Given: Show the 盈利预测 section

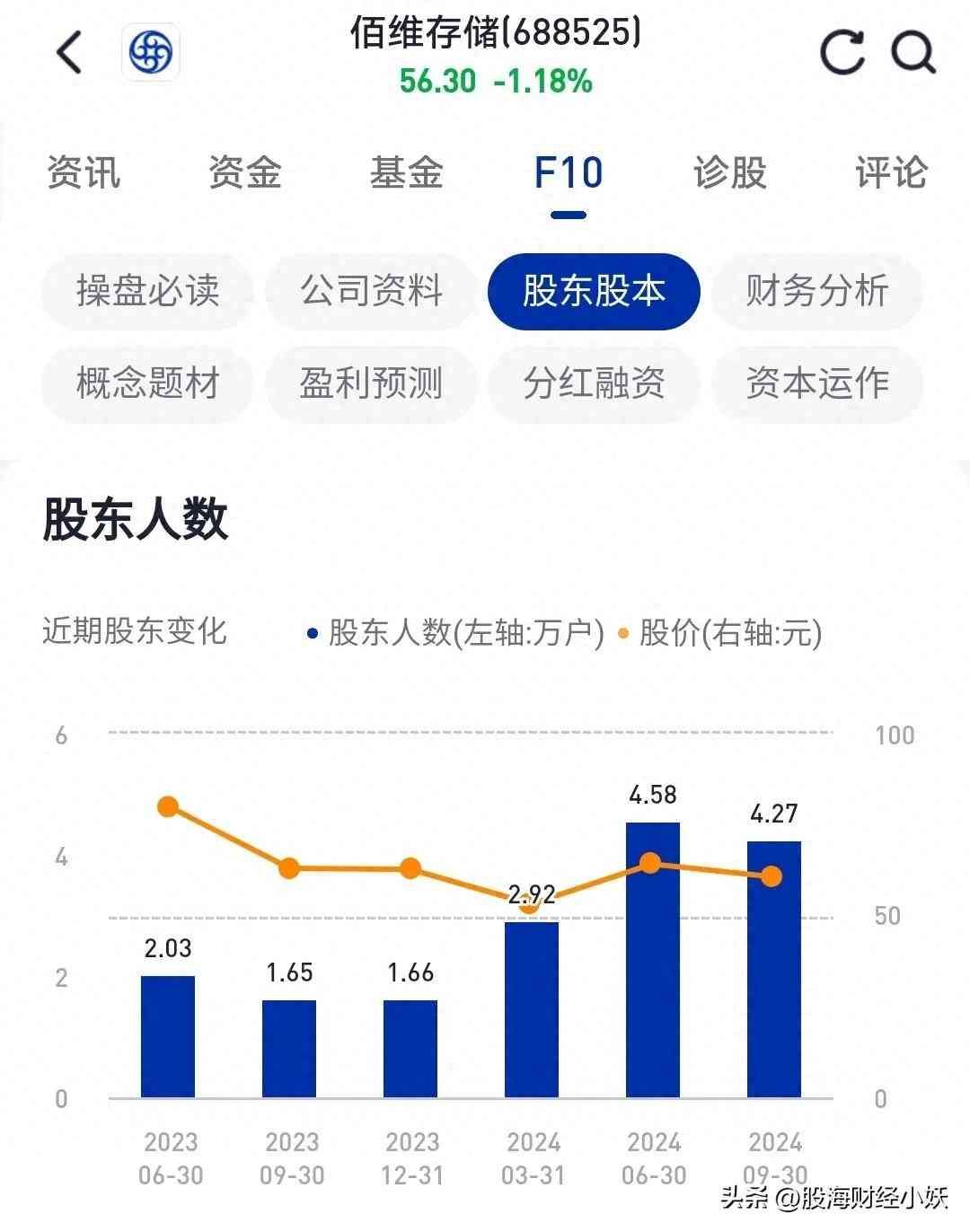Looking at the screenshot, I should 371,383.
